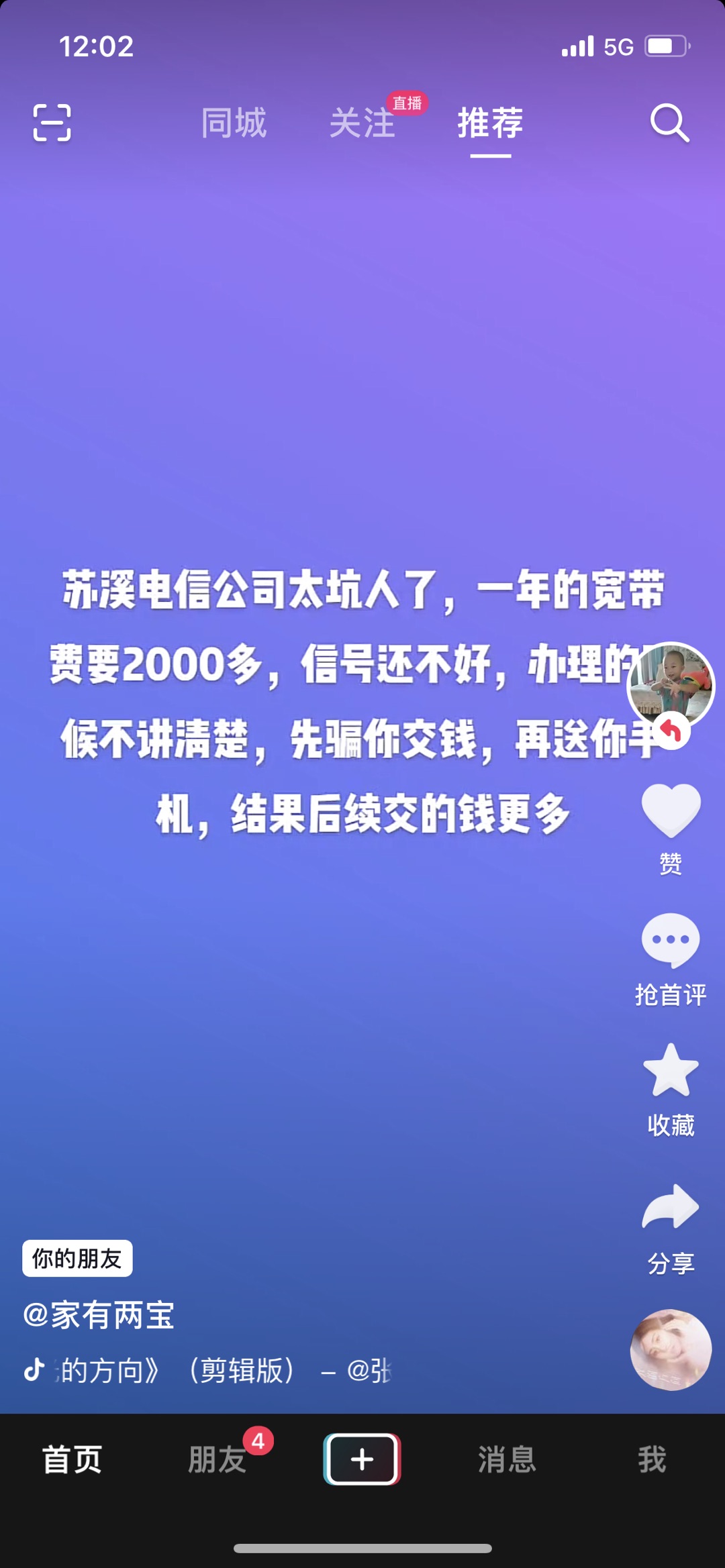The height and width of the screenshot is (1568, 725).
Task: Open the rotating music disc
Action: 671,1349
